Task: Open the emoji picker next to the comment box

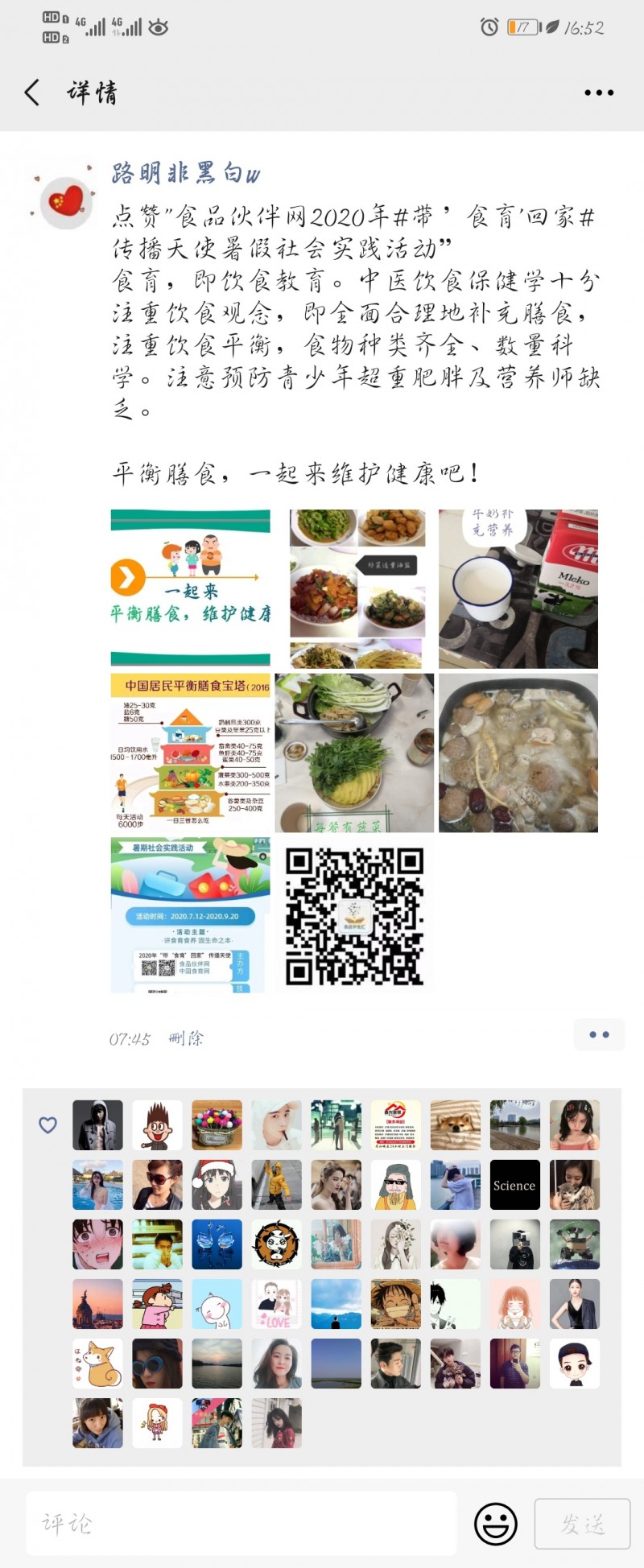Action: 496,1524
